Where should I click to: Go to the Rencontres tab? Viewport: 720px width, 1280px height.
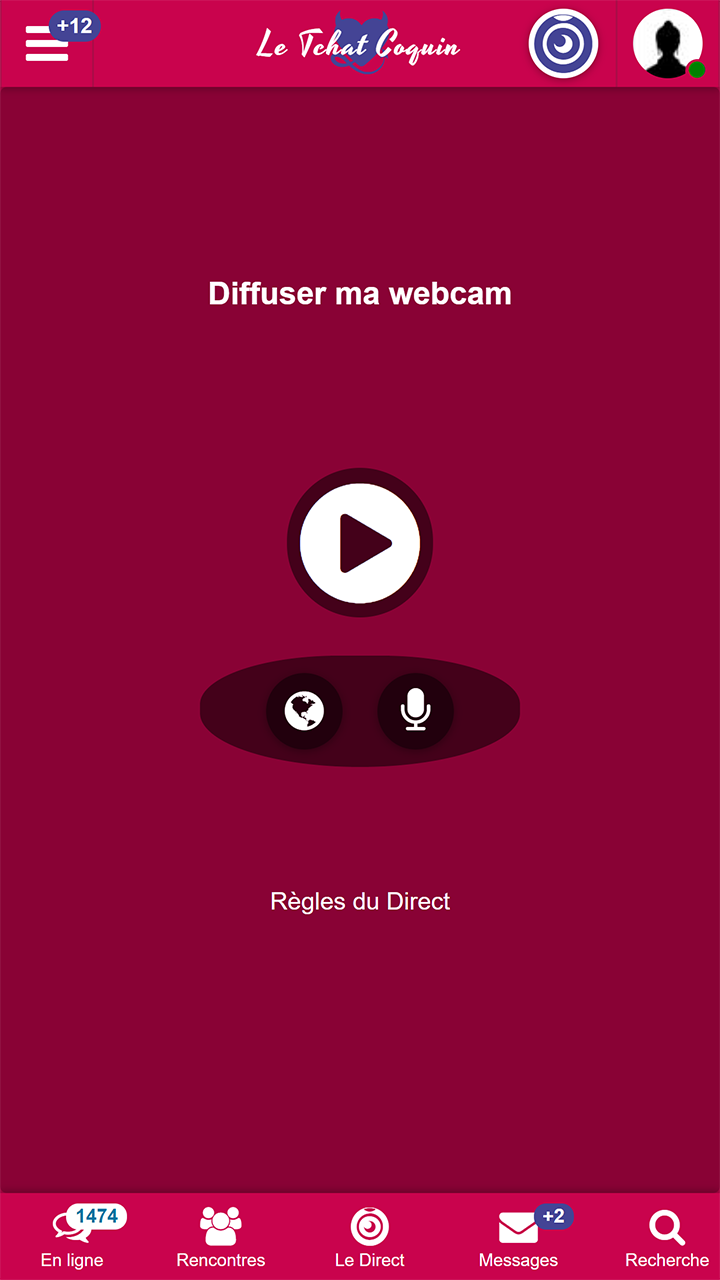tap(221, 1238)
